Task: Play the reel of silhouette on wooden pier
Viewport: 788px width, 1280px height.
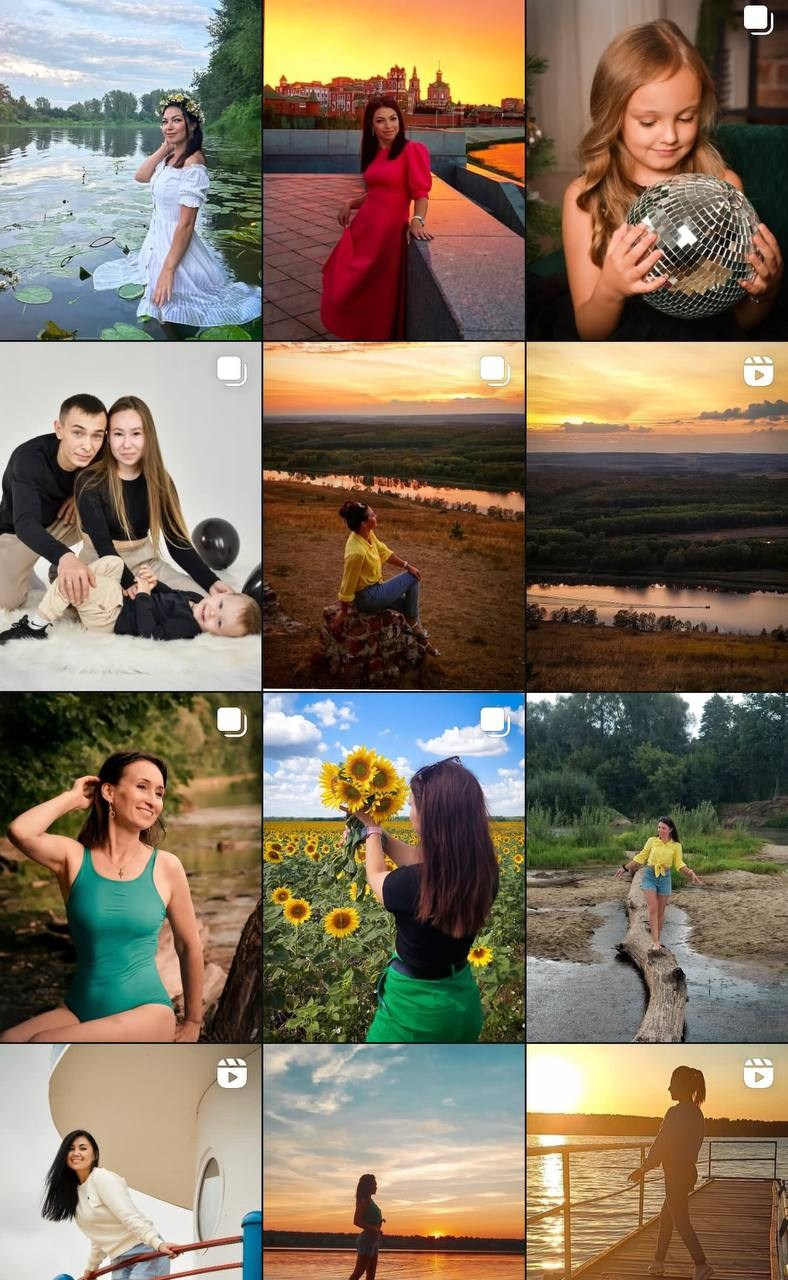Action: click(x=657, y=1162)
